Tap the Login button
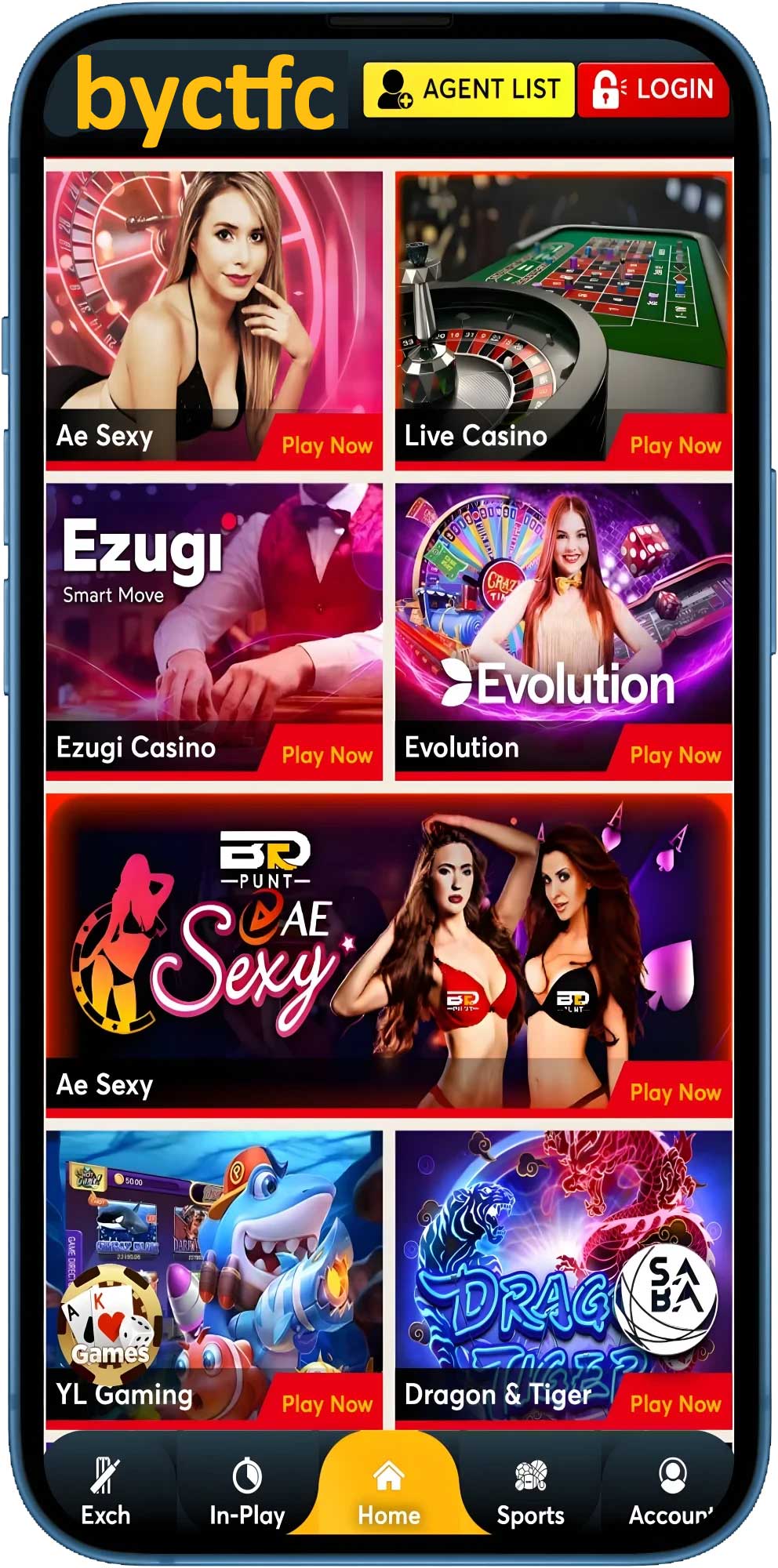 [x=653, y=89]
